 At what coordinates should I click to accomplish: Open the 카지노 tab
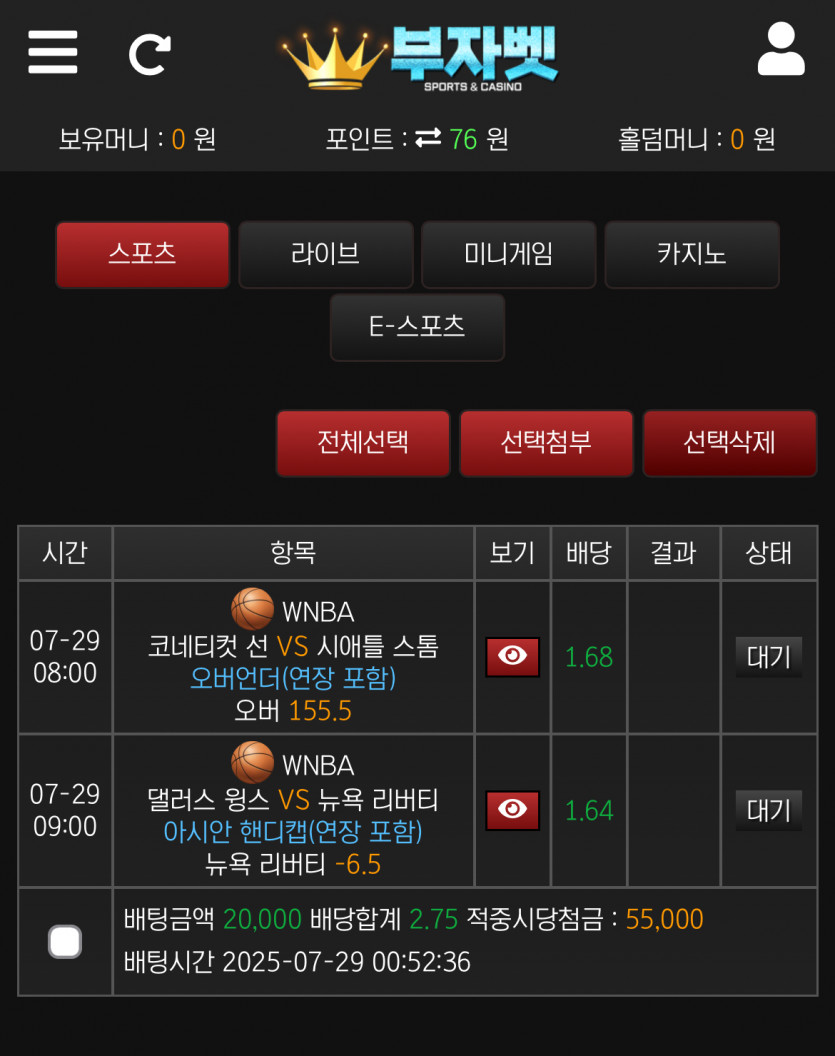coord(692,254)
